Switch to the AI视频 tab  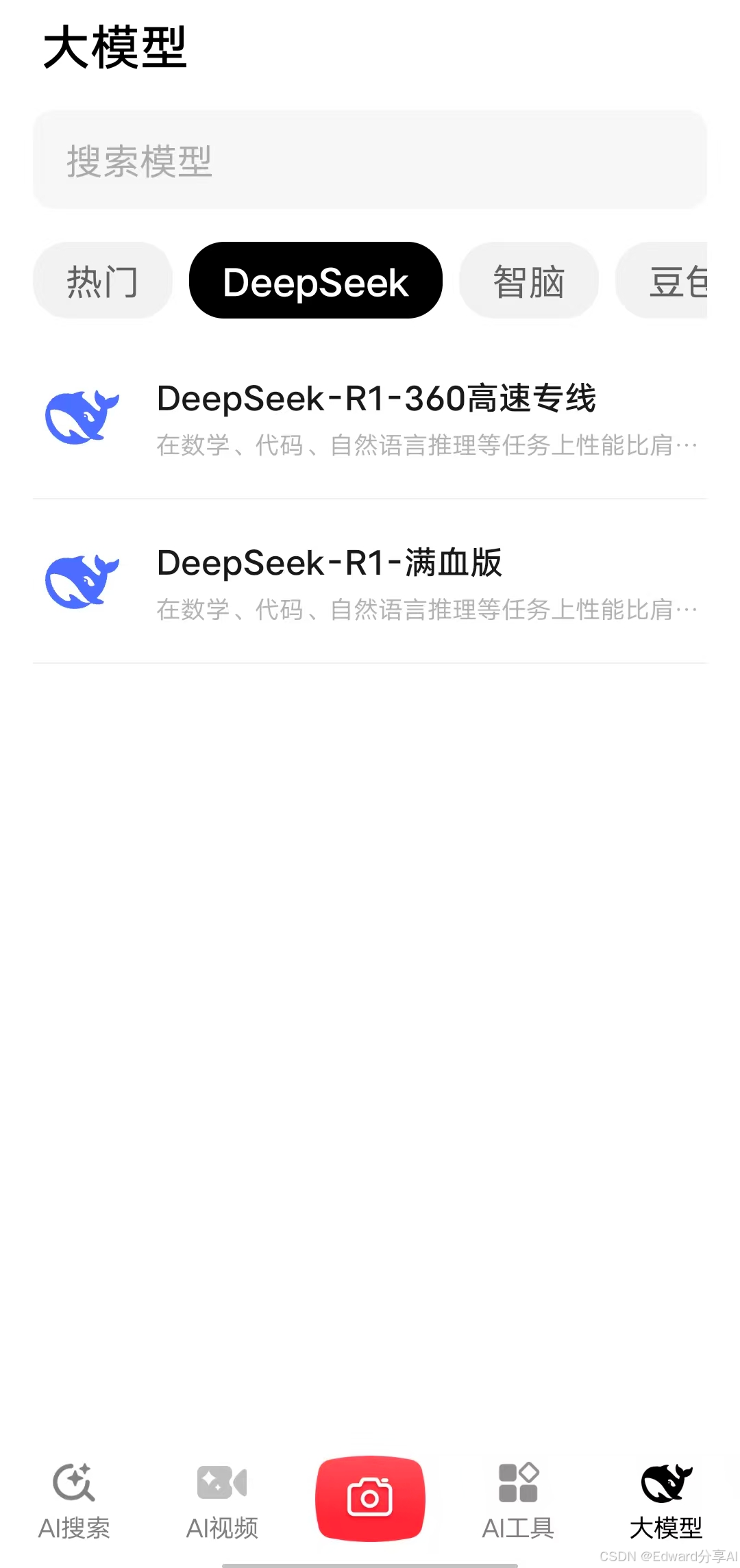pos(222,1500)
